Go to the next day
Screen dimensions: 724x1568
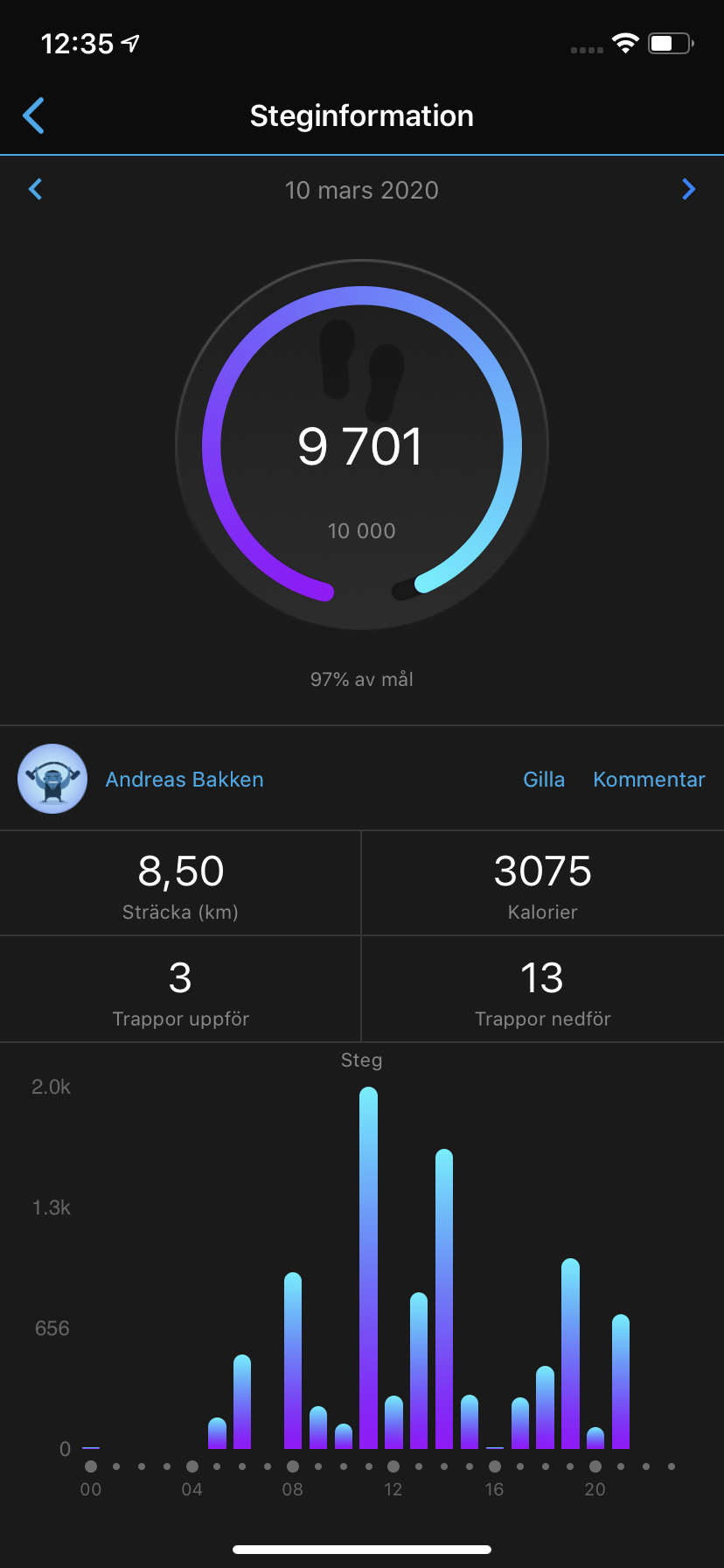688,189
